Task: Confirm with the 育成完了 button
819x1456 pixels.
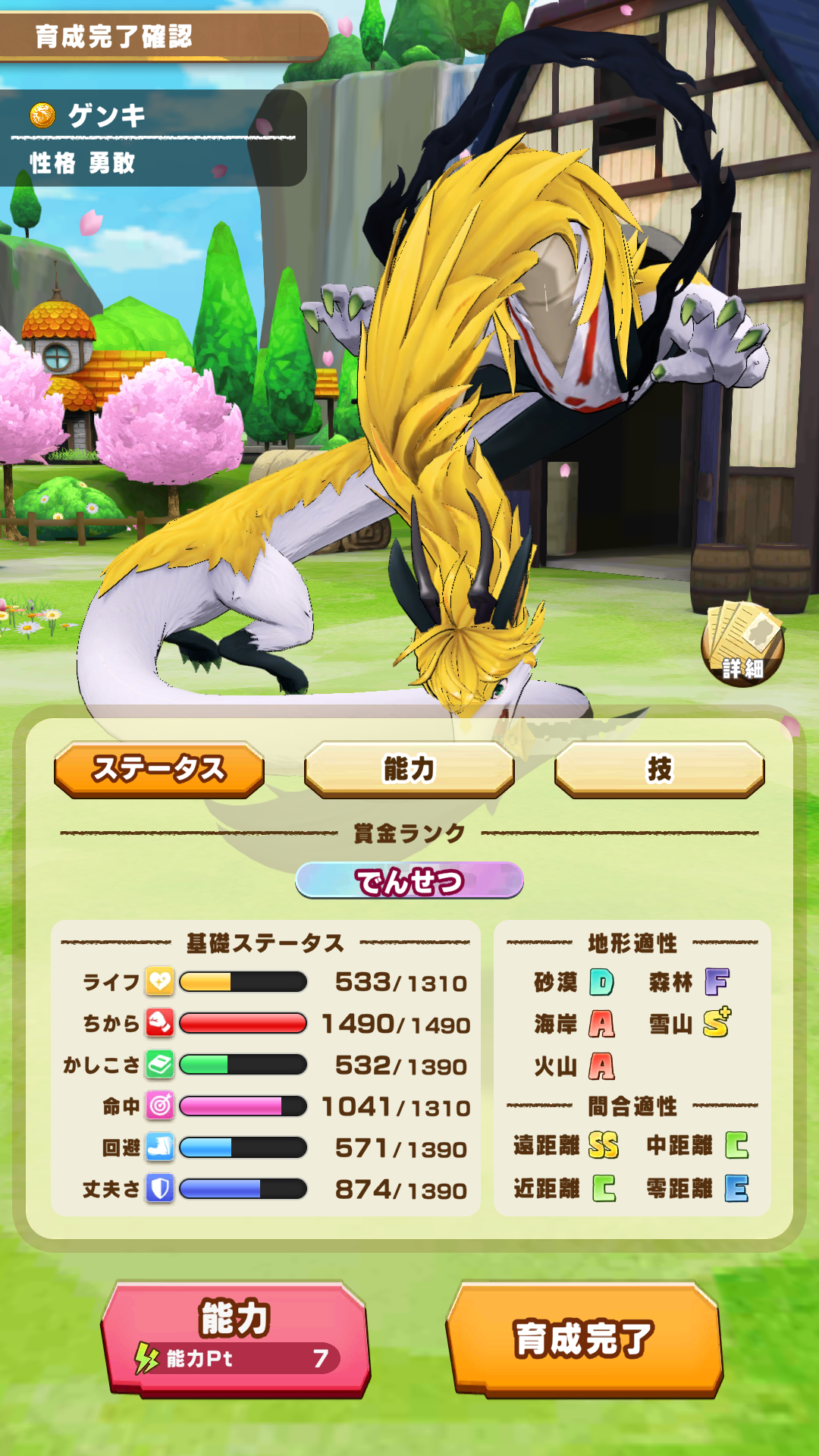Action: click(x=584, y=1339)
